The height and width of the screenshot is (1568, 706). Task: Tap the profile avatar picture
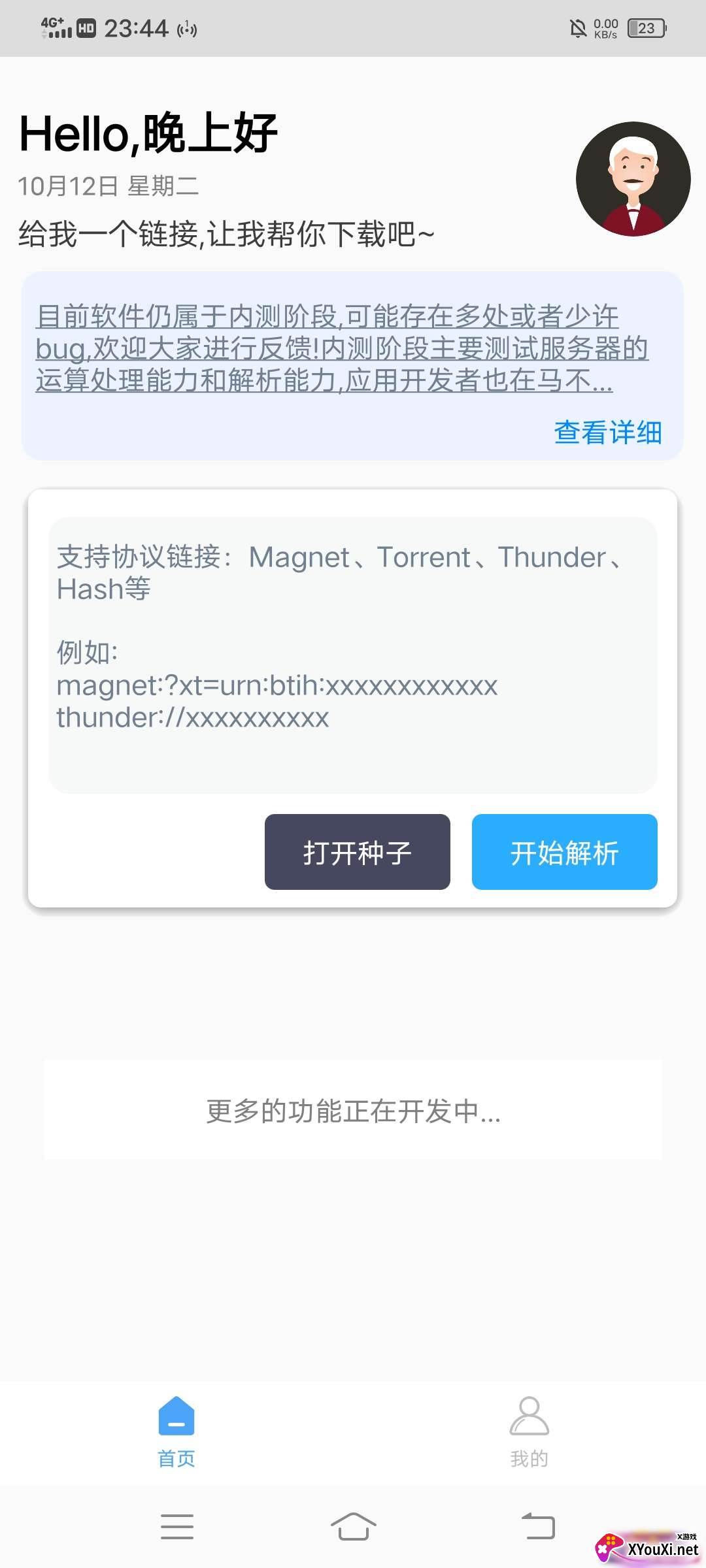coord(633,179)
